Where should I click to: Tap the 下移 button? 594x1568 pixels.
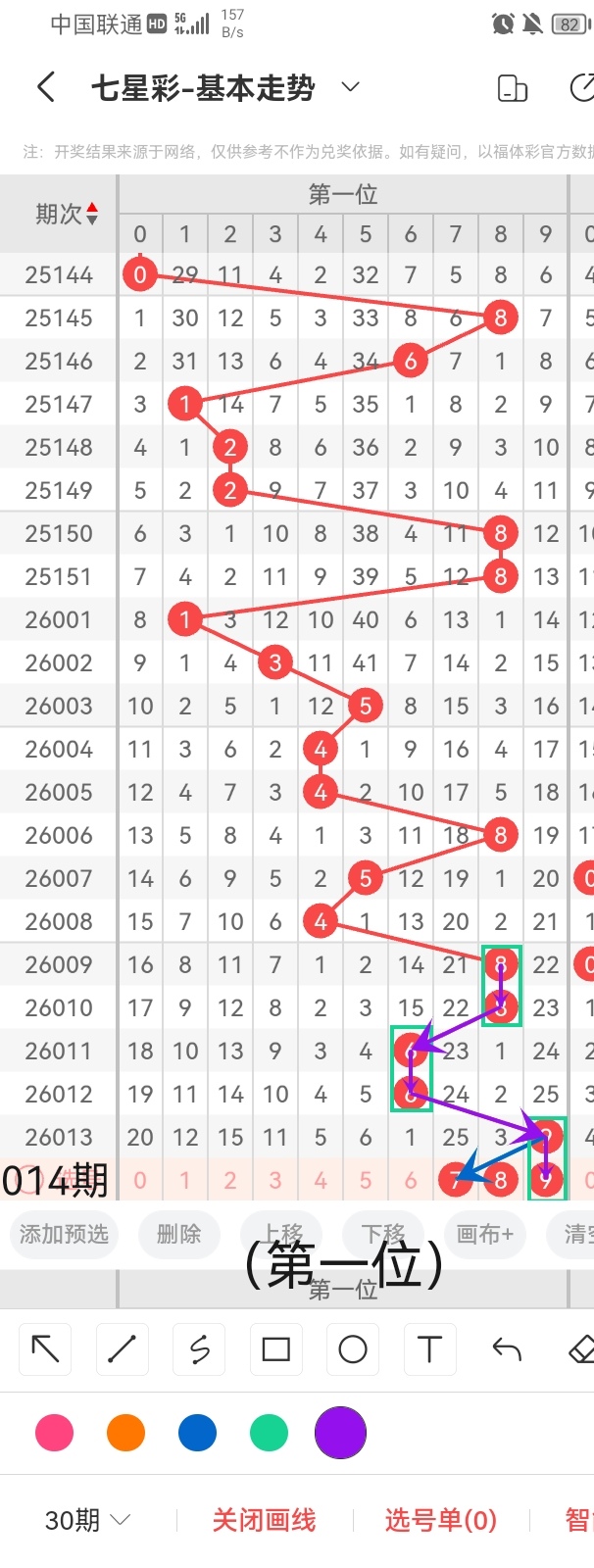click(x=382, y=1234)
